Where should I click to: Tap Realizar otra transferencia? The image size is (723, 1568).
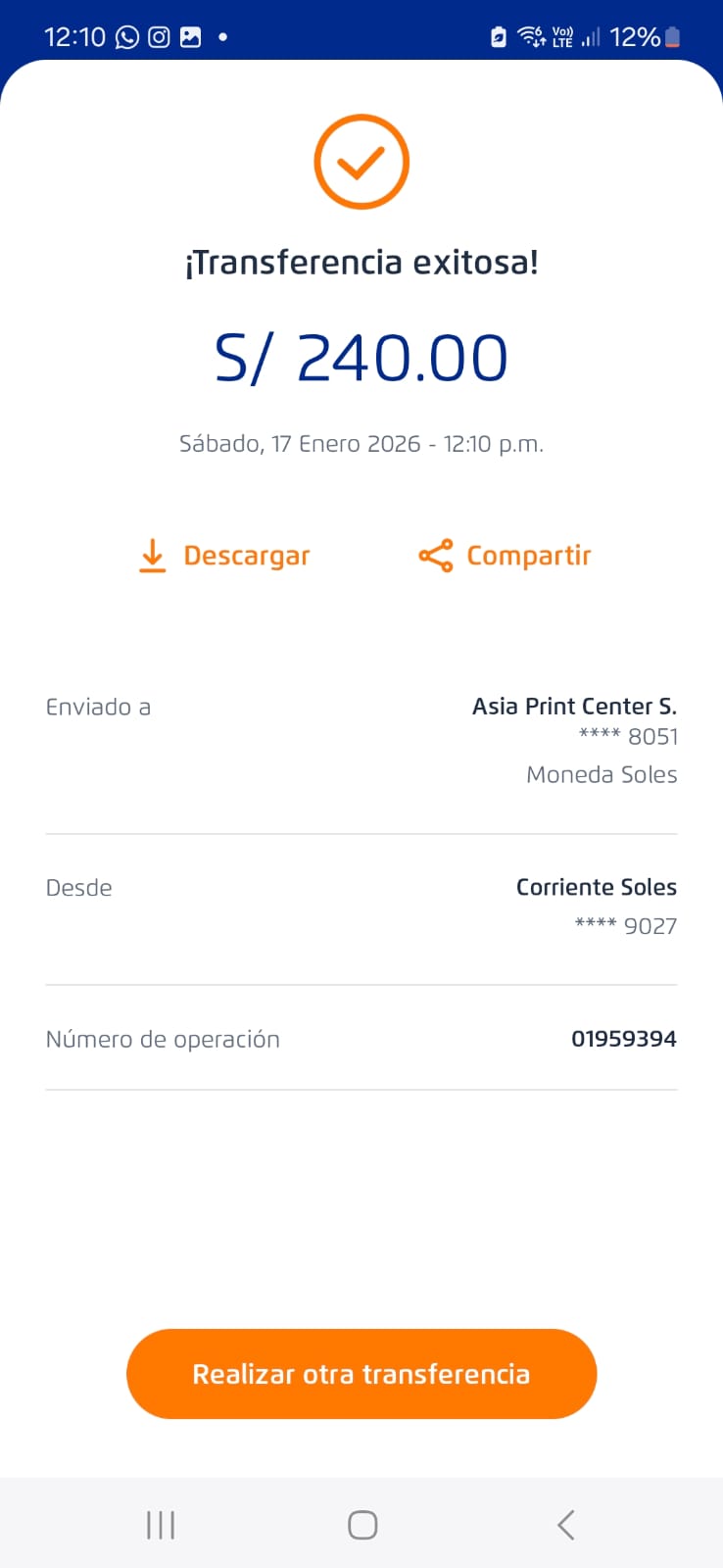361,1374
